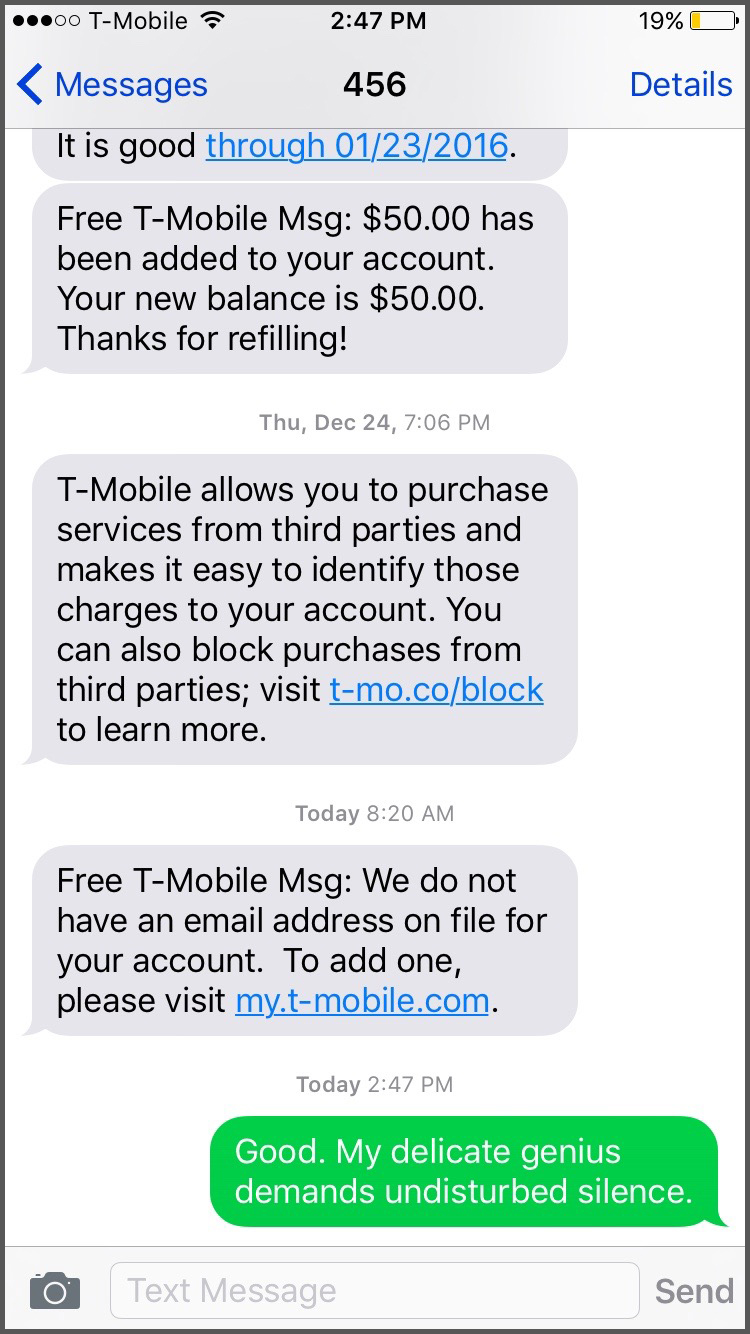Tap the Send button
The height and width of the screenshot is (1334, 750).
pos(693,1291)
